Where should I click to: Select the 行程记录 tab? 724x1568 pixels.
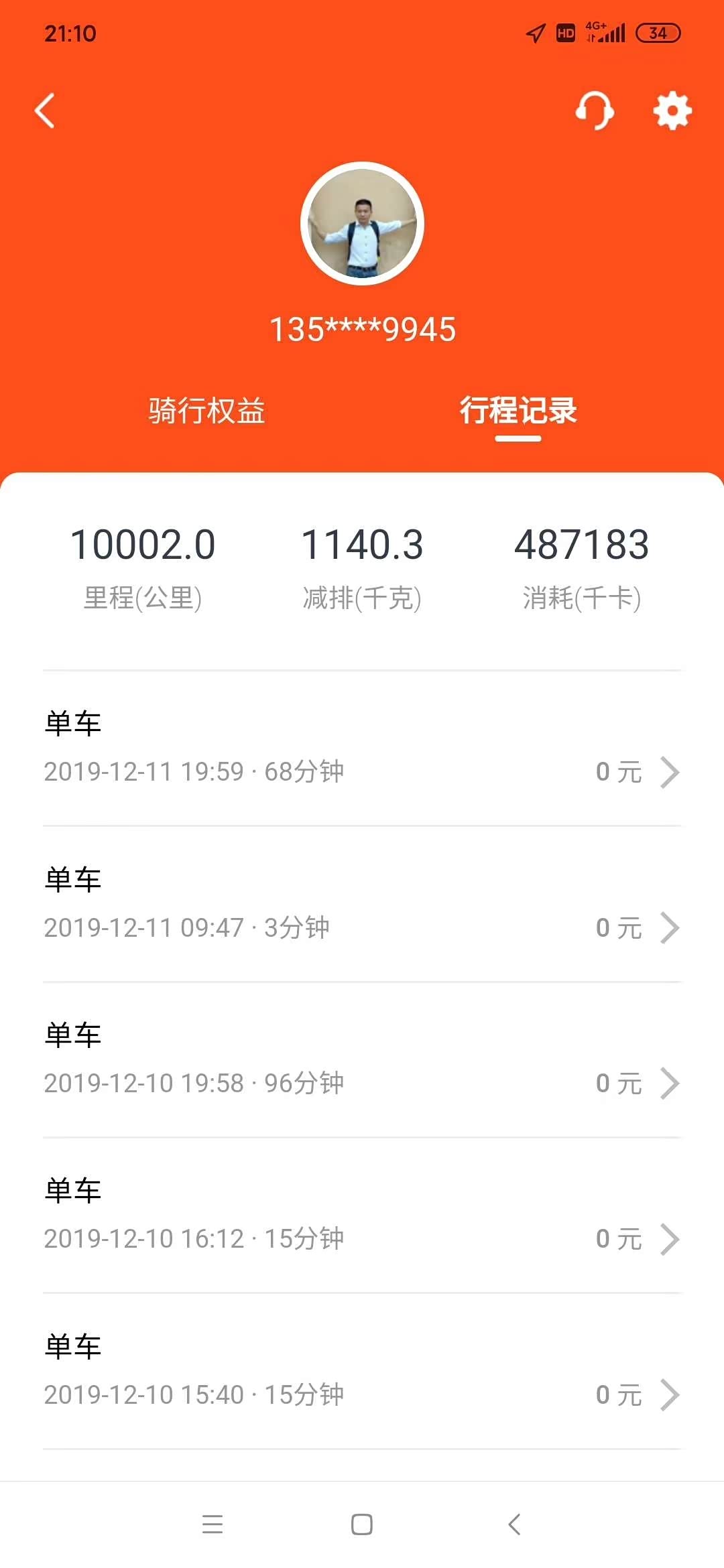(x=518, y=410)
